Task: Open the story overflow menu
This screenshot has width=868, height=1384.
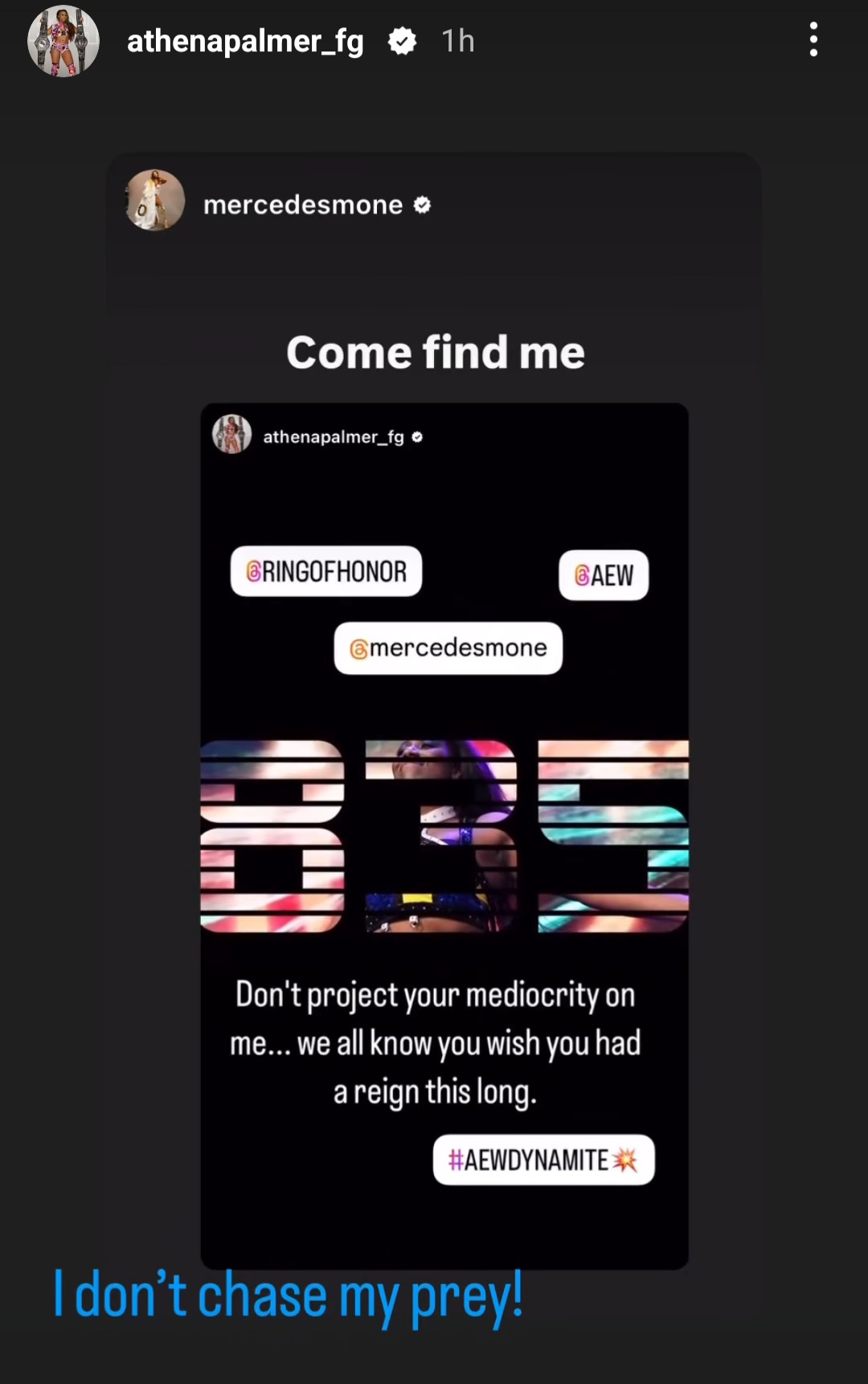Action: pyautogui.click(x=813, y=39)
